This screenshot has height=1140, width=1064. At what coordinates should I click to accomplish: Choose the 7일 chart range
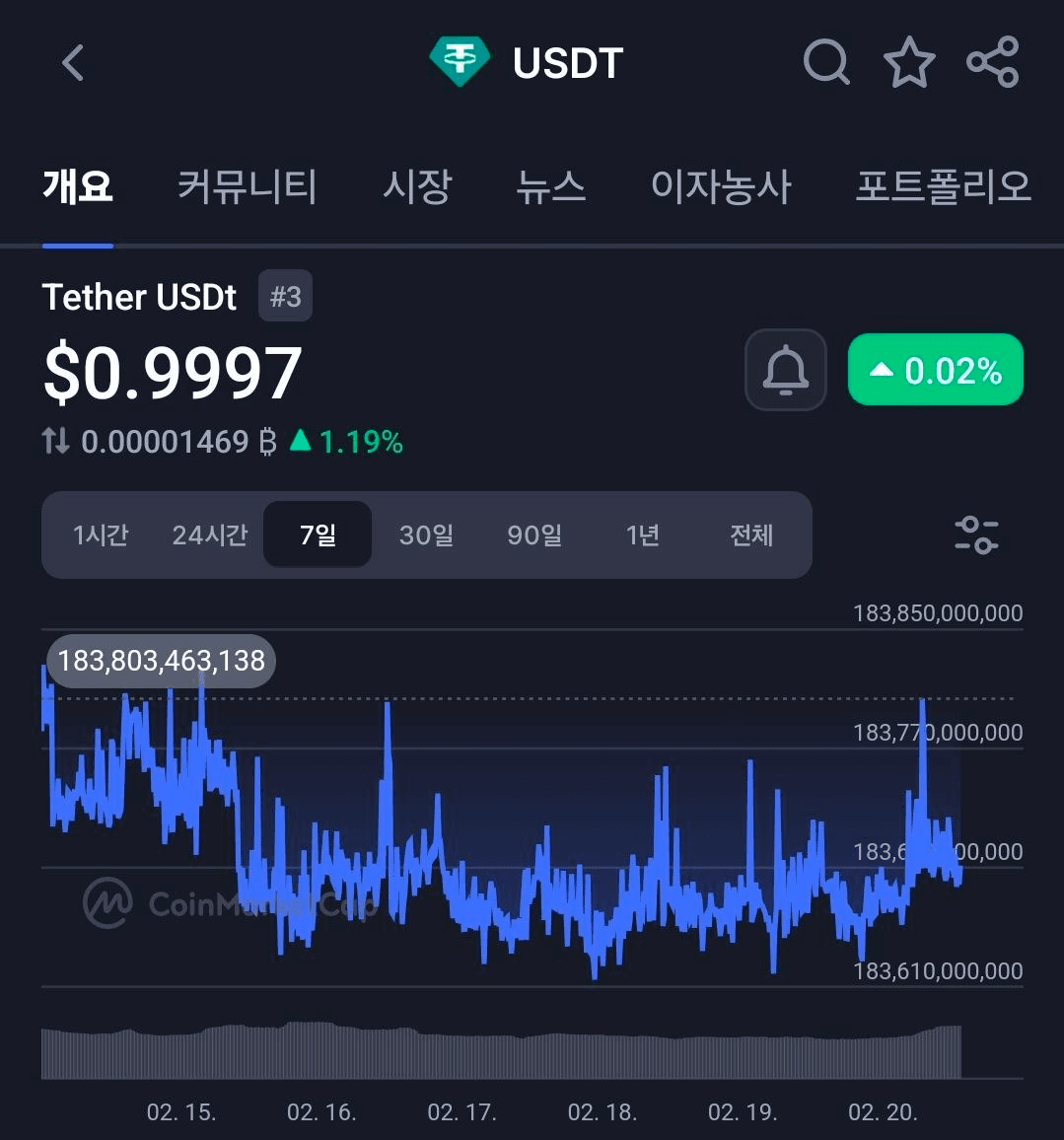click(318, 534)
